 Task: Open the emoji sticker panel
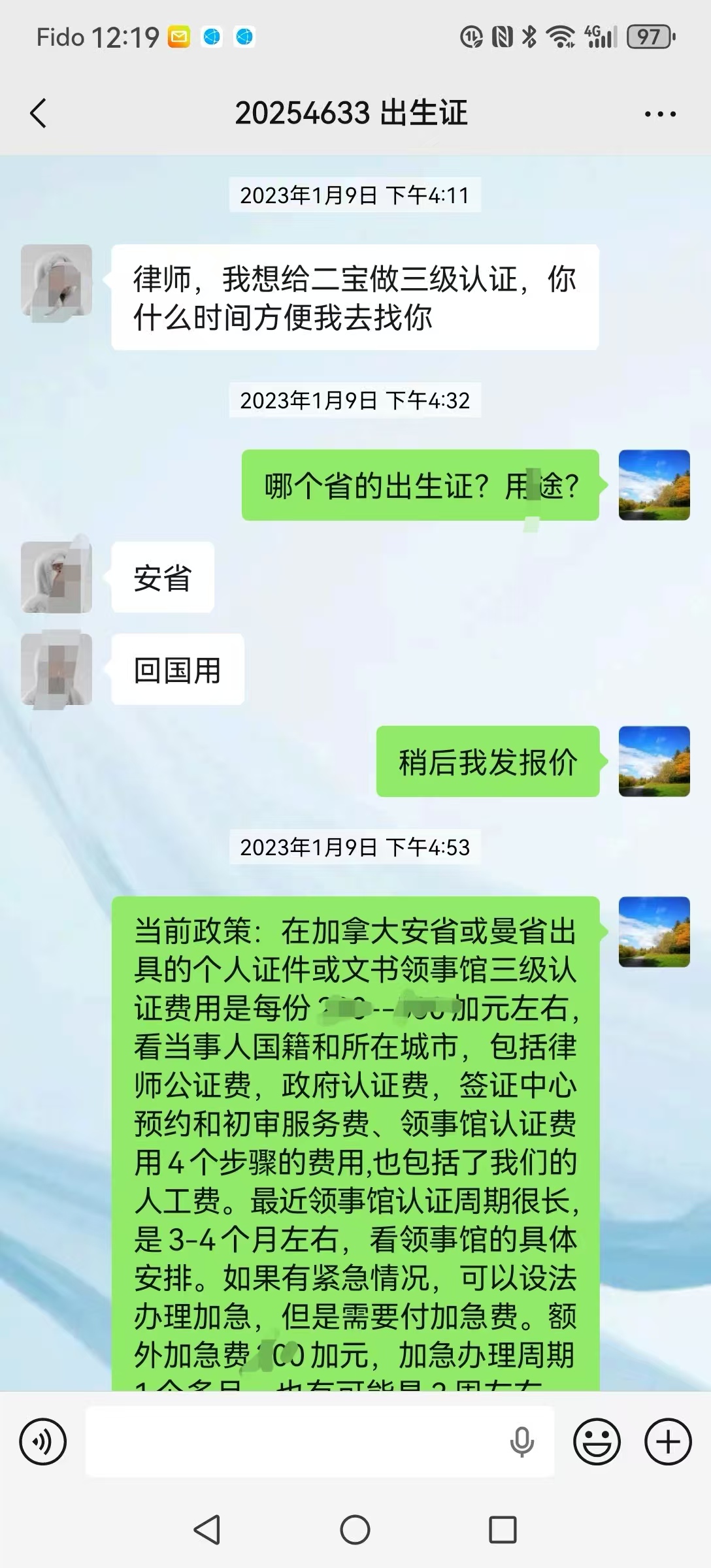click(597, 1441)
